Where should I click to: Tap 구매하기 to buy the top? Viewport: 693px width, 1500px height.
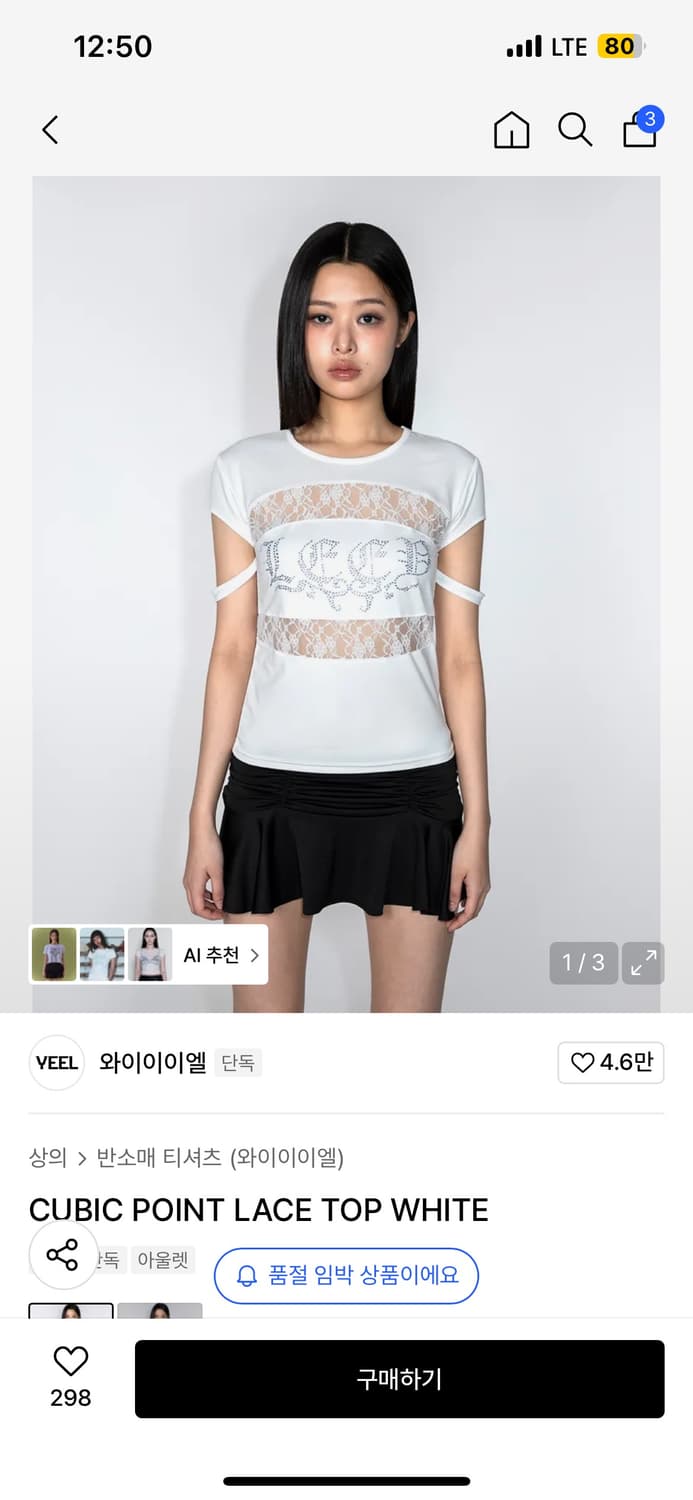point(399,1379)
